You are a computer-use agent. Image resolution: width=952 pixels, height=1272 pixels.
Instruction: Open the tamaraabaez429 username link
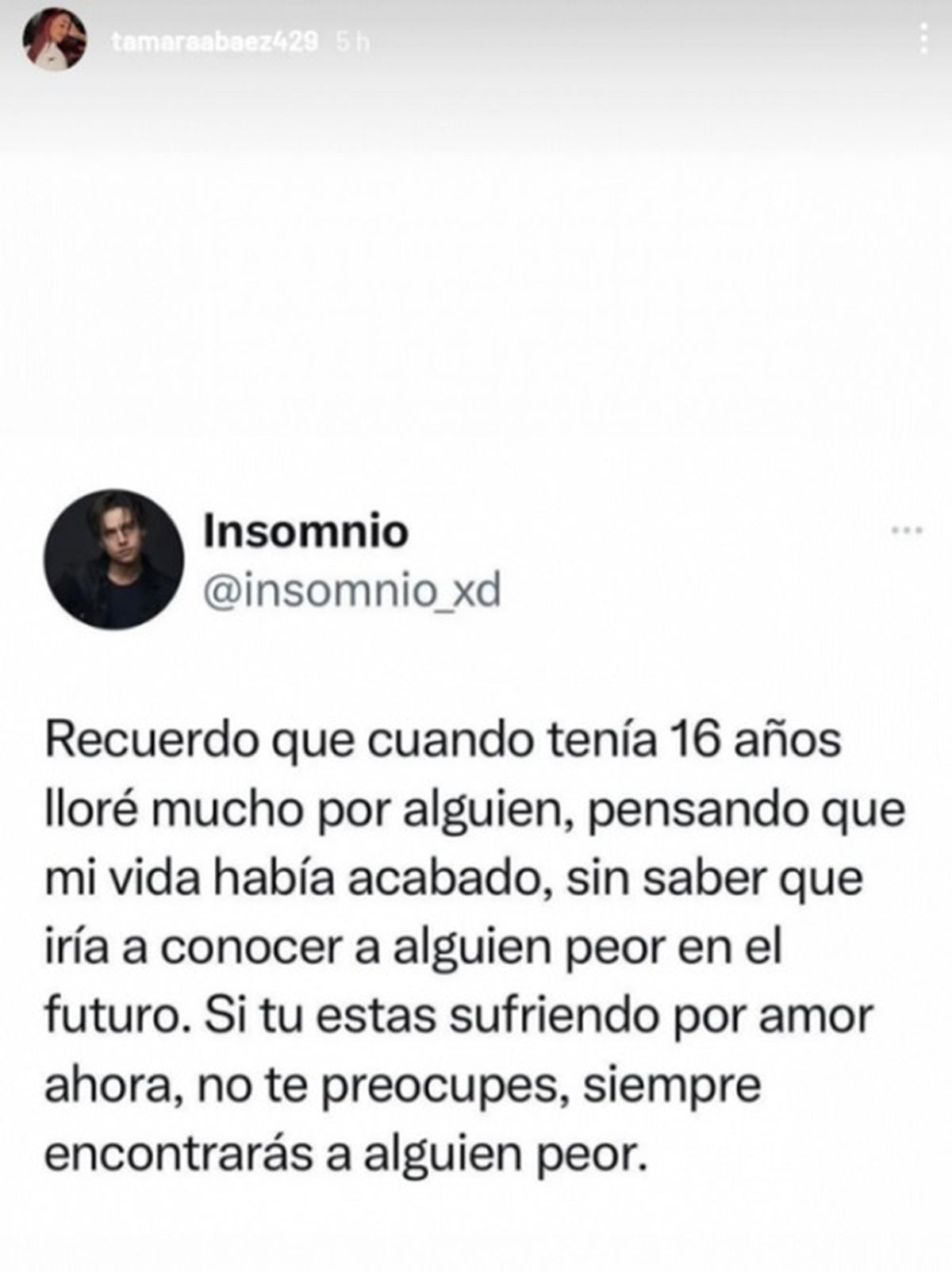tap(215, 41)
